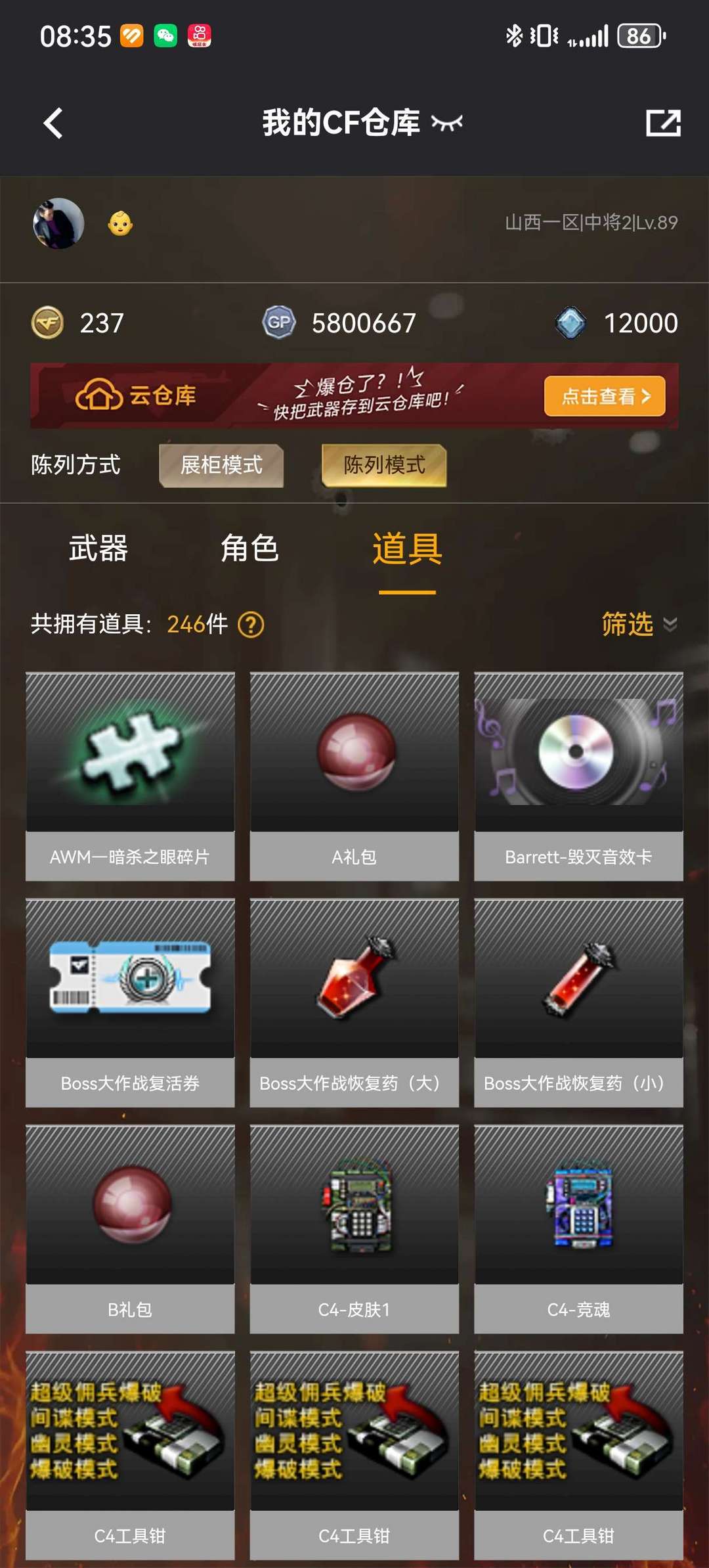
Task: Select the 道具 tab
Action: click(x=407, y=548)
